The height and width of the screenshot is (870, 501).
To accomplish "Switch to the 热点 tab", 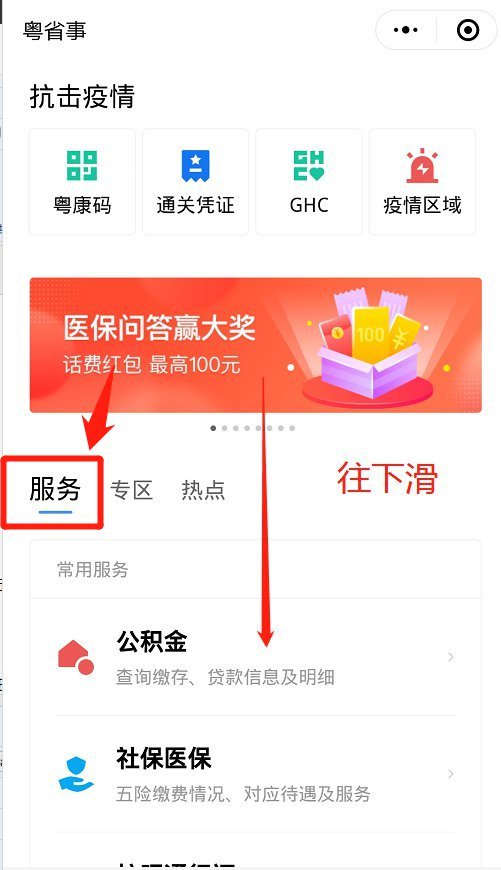I will coord(203,490).
